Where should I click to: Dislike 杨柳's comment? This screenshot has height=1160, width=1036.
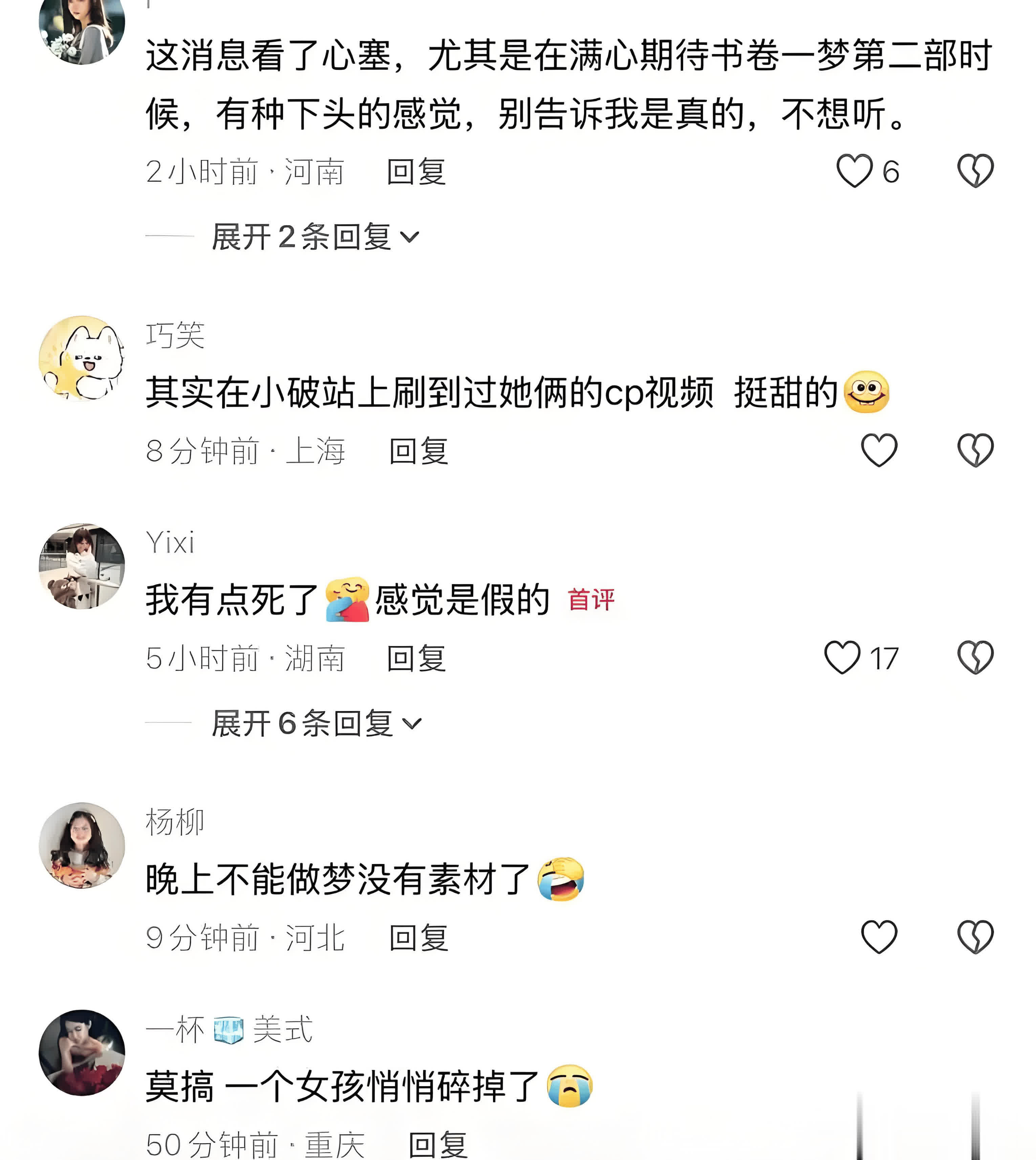tap(975, 937)
